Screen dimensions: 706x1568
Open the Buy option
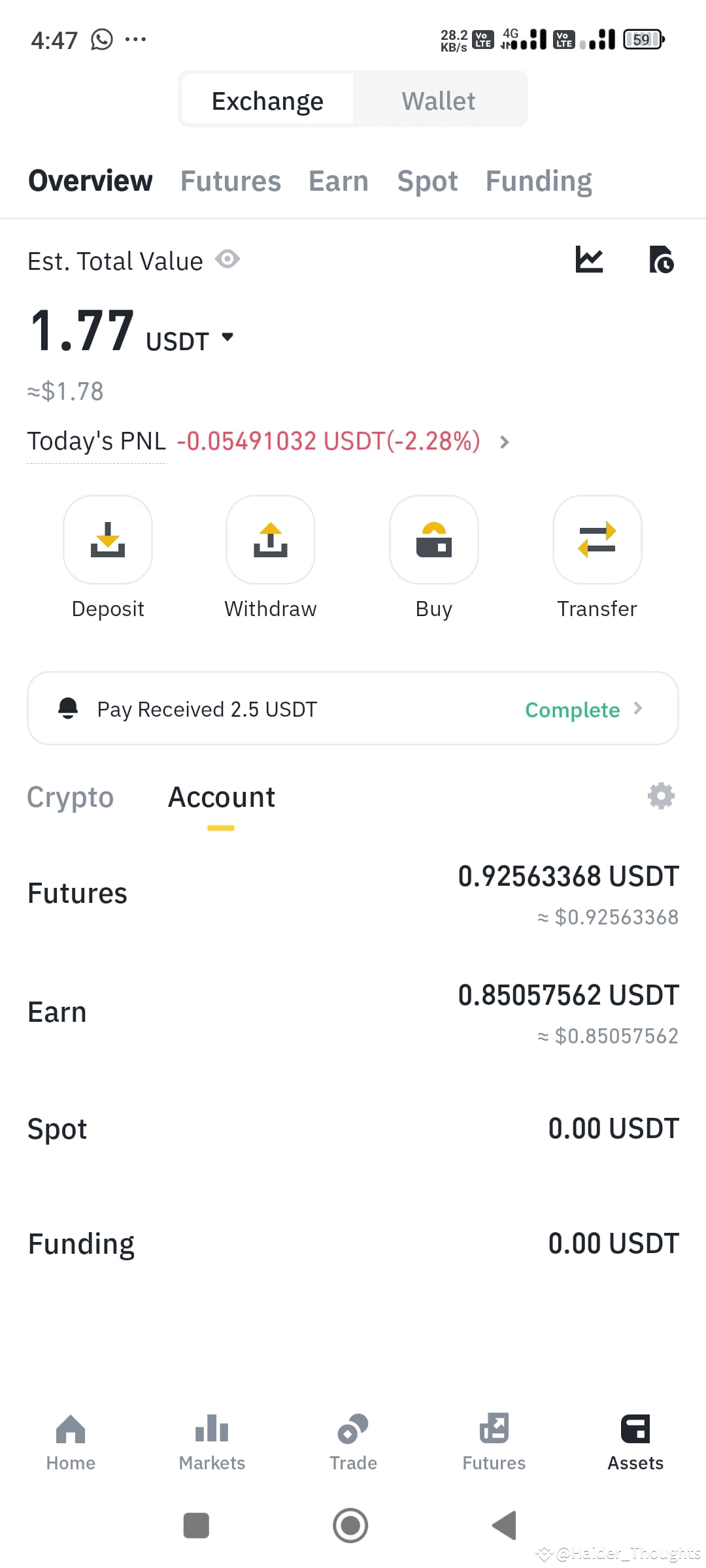click(x=434, y=557)
